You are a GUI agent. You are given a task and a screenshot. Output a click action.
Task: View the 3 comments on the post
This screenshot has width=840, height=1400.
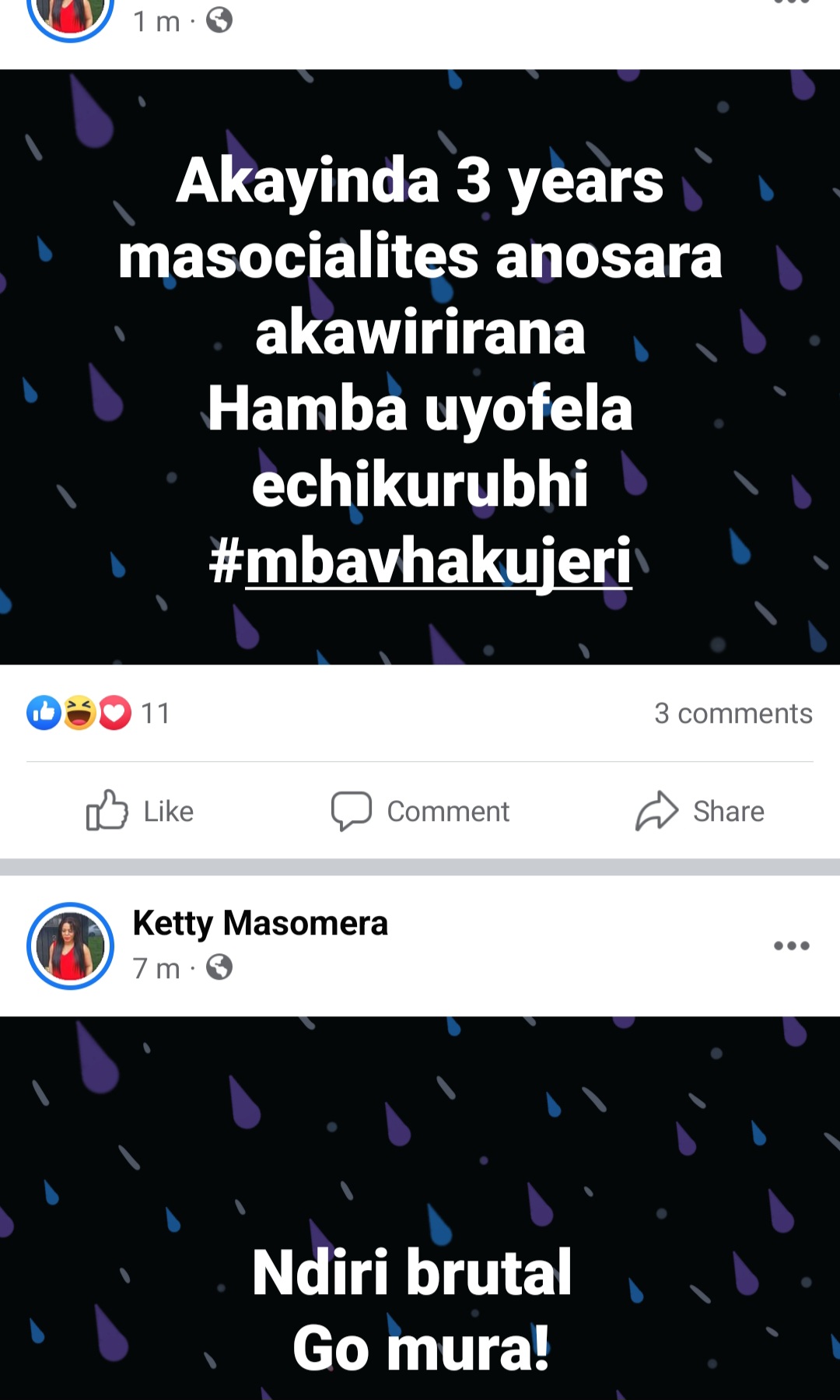click(x=733, y=713)
